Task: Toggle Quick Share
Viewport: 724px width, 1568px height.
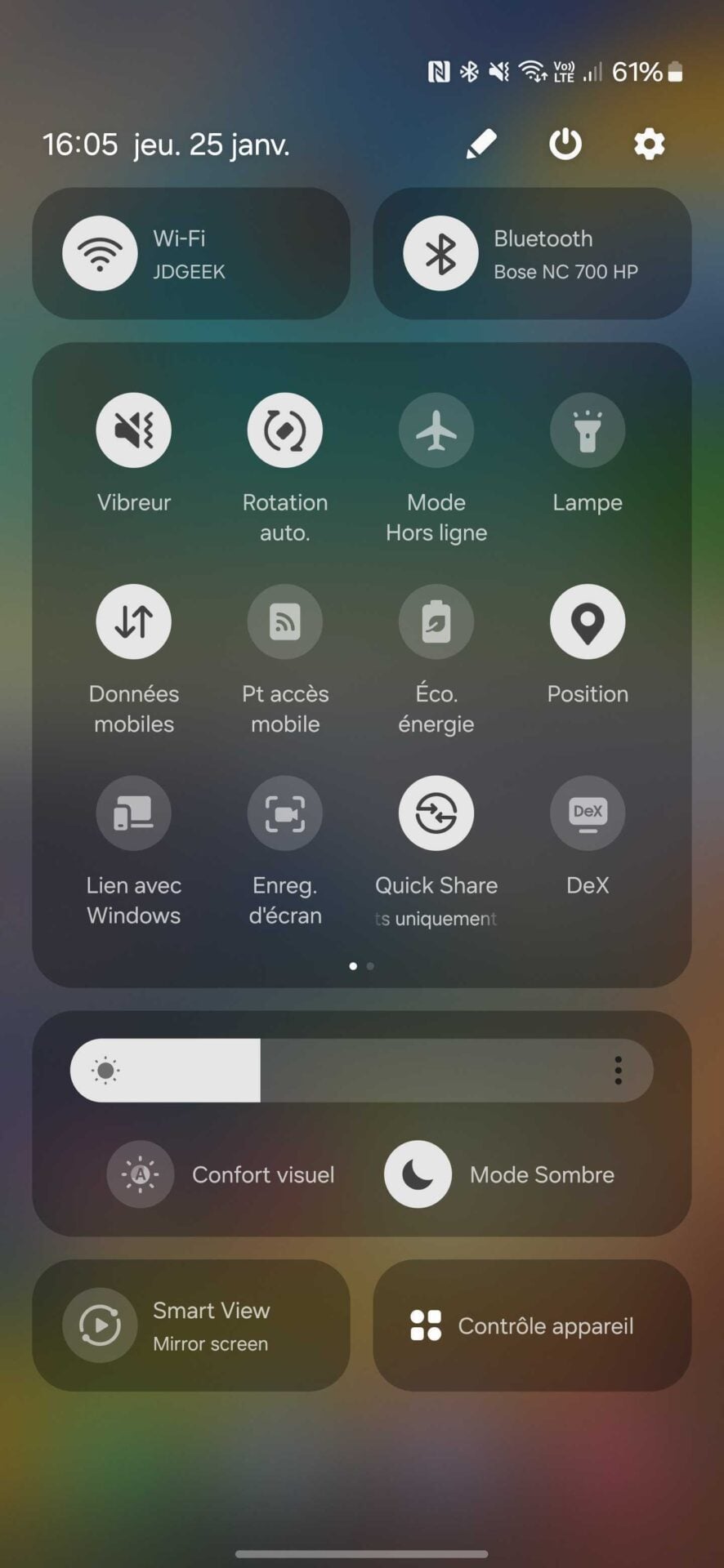Action: point(436,813)
